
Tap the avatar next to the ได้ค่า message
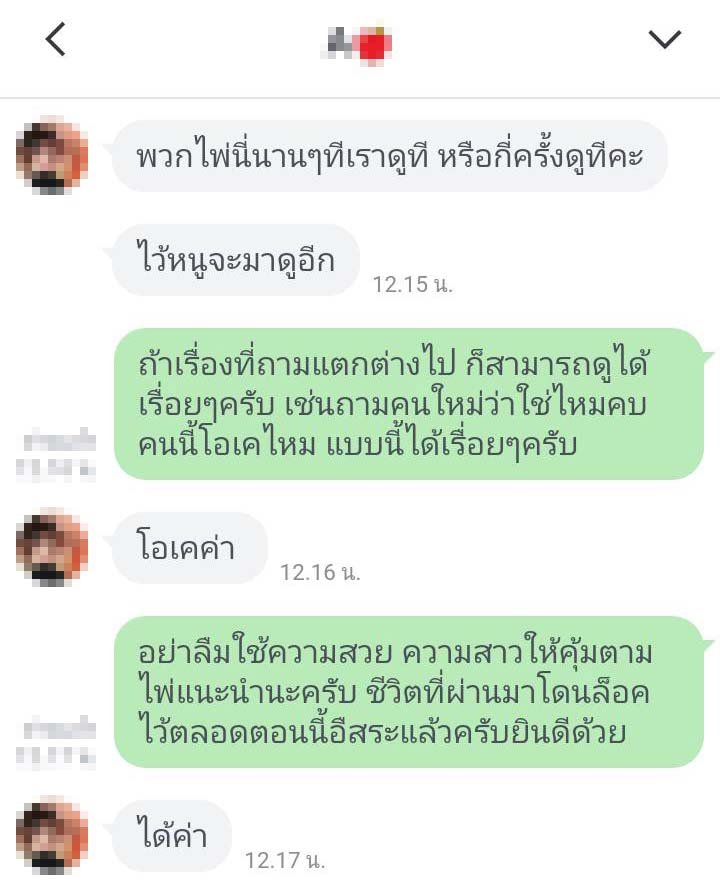pyautogui.click(x=53, y=835)
